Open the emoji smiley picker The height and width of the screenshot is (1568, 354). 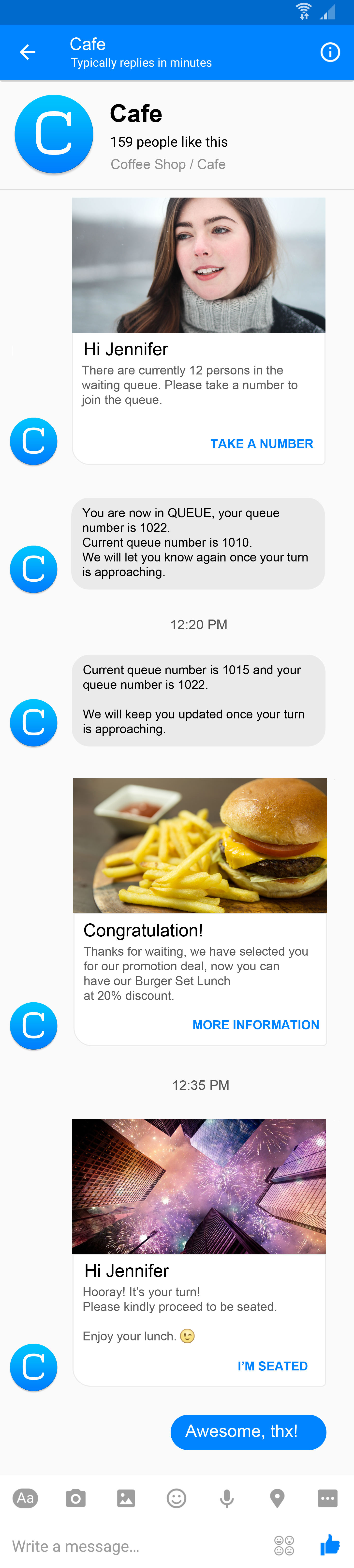click(177, 1498)
